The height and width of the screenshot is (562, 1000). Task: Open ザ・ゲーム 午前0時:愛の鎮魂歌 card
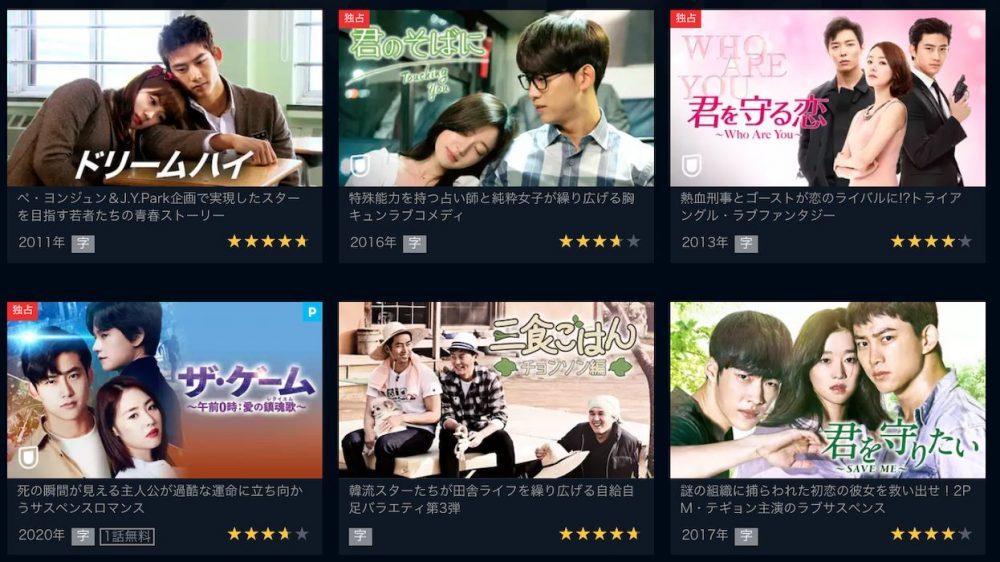tap(164, 390)
